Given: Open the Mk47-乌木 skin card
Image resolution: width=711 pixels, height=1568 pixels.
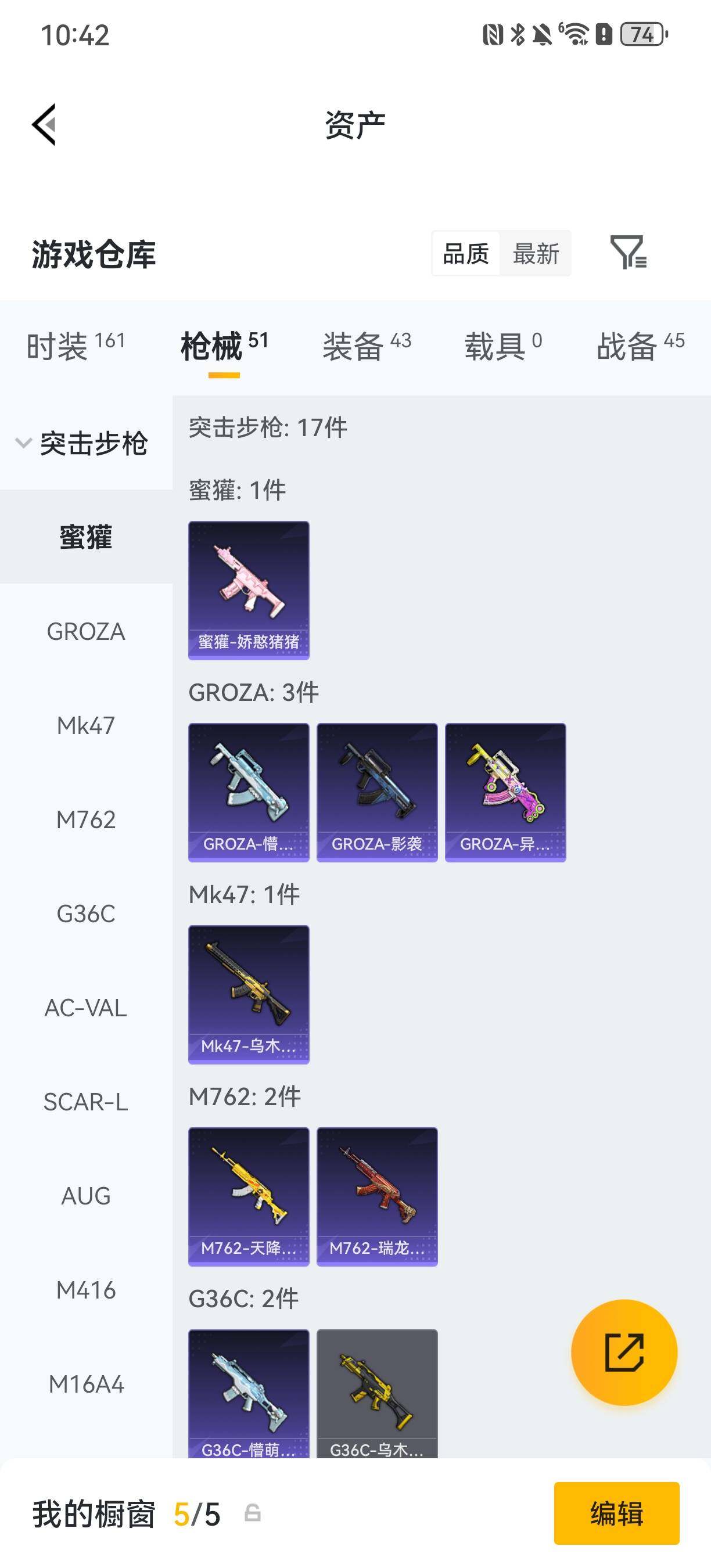Looking at the screenshot, I should 249,994.
